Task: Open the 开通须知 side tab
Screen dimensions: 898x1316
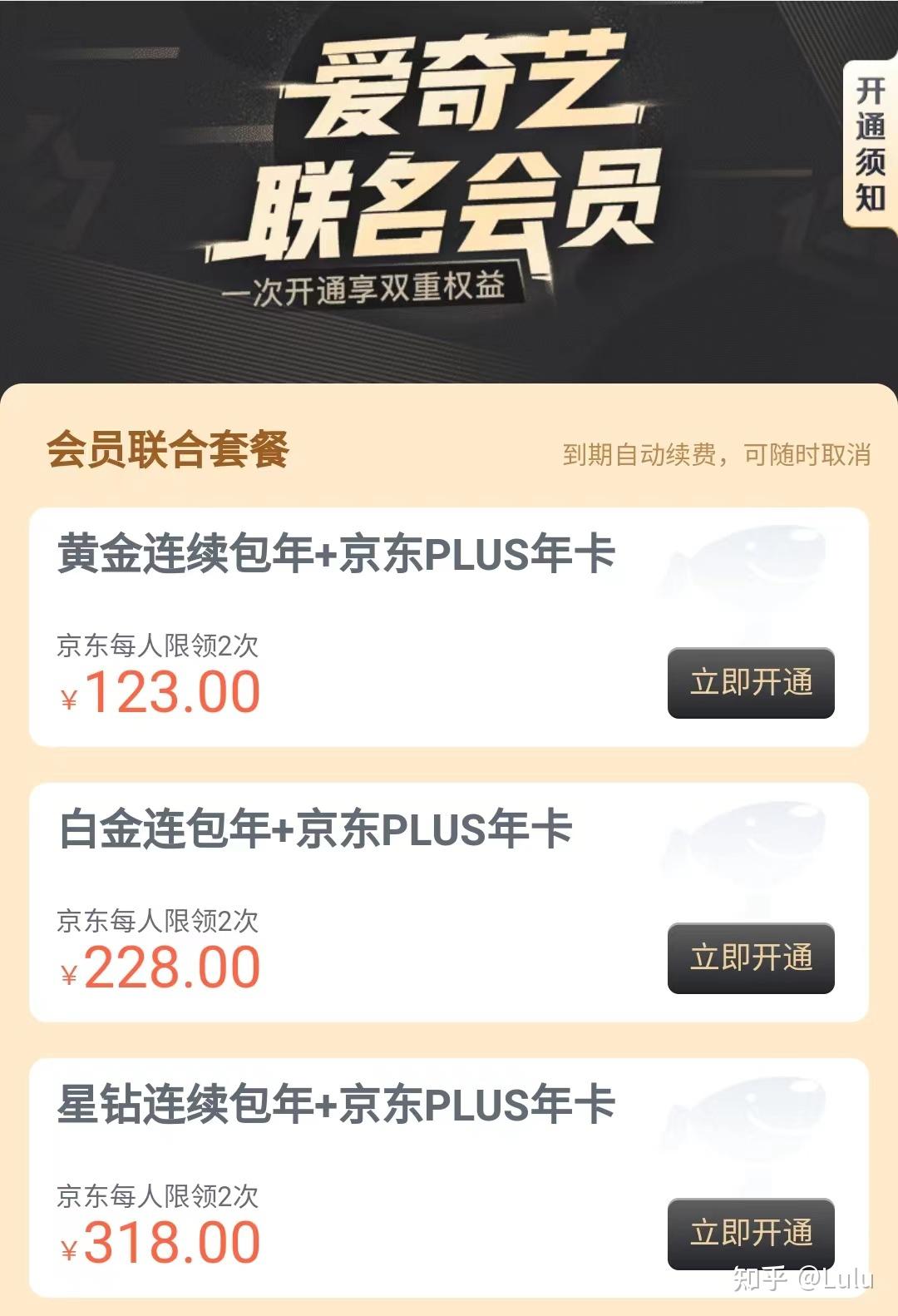Action: tap(871, 144)
